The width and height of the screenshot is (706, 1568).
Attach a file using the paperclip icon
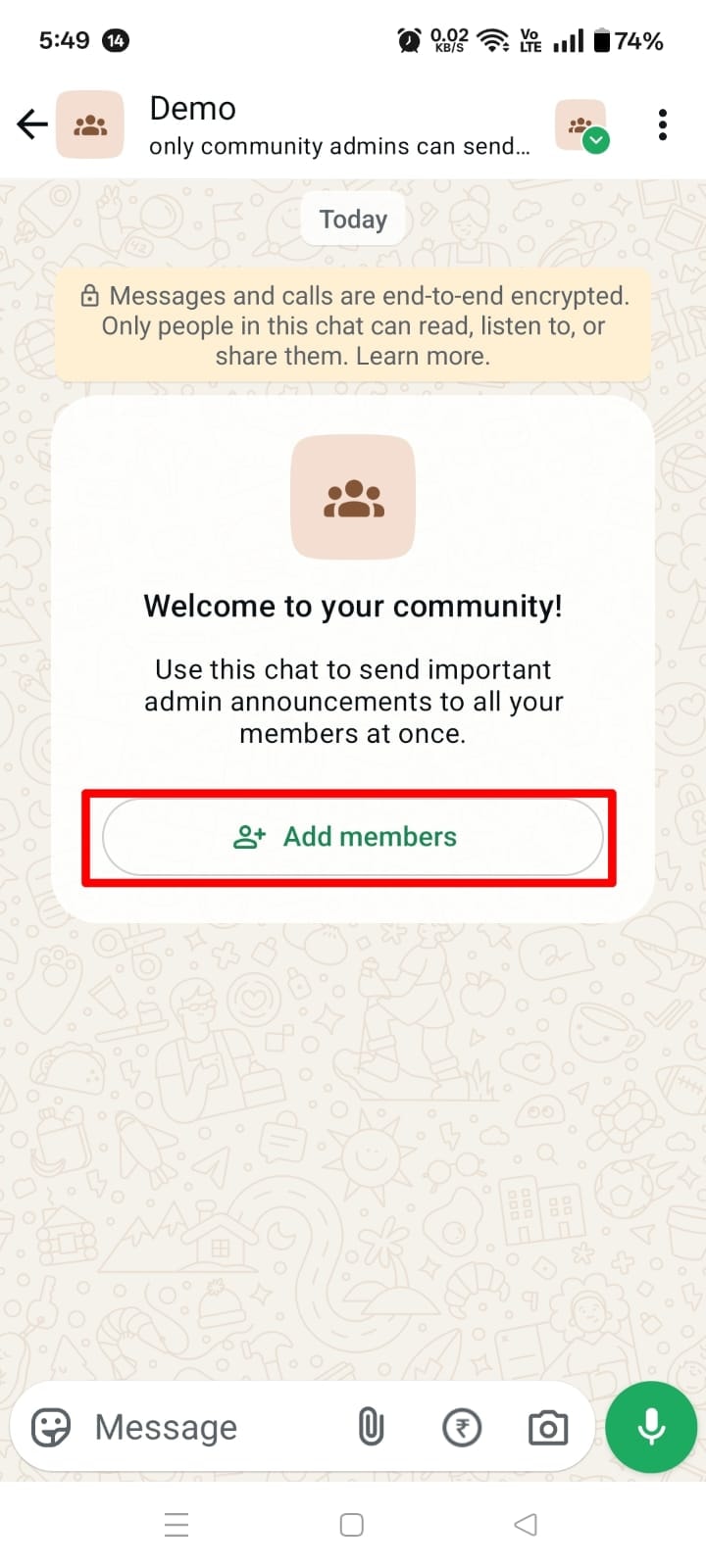(x=370, y=1427)
